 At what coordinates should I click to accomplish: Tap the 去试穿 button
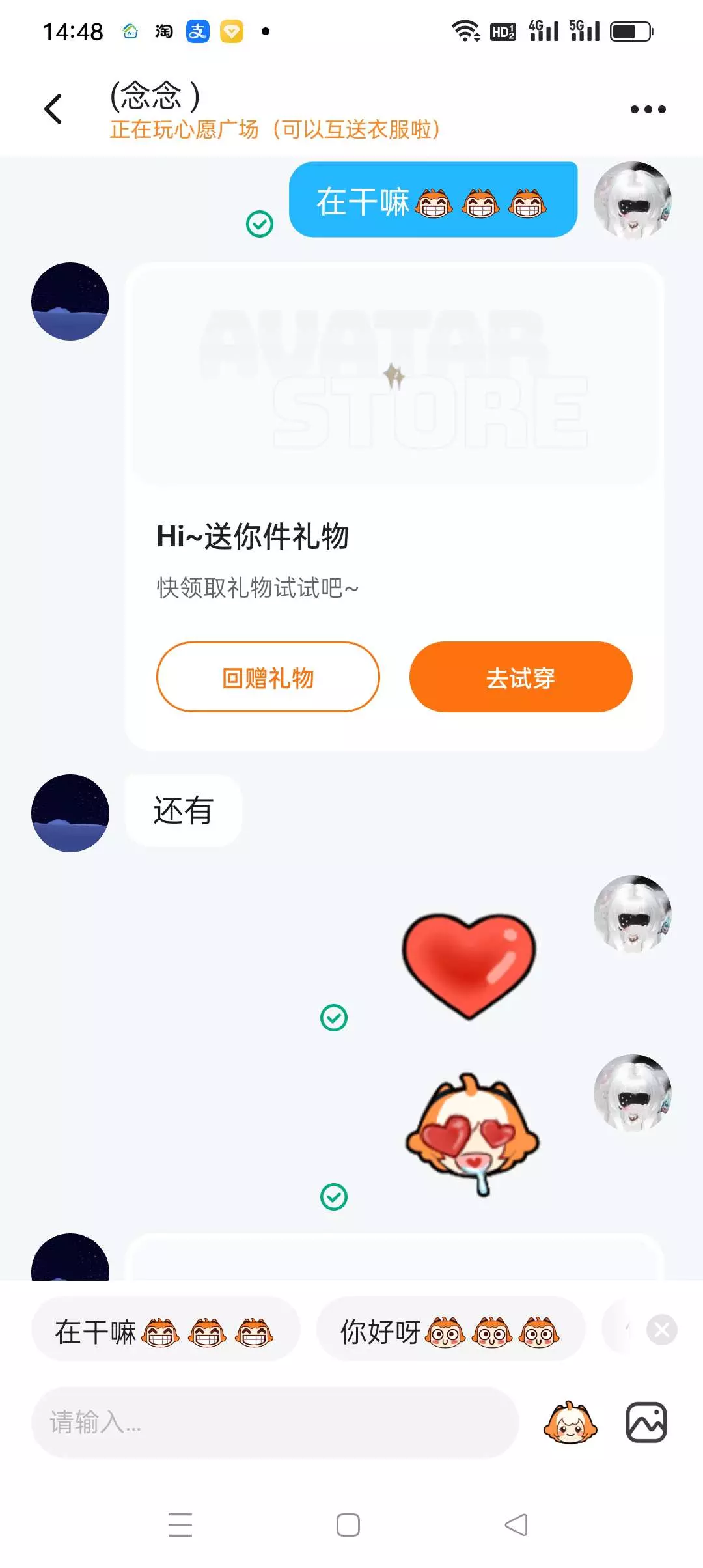(x=520, y=677)
